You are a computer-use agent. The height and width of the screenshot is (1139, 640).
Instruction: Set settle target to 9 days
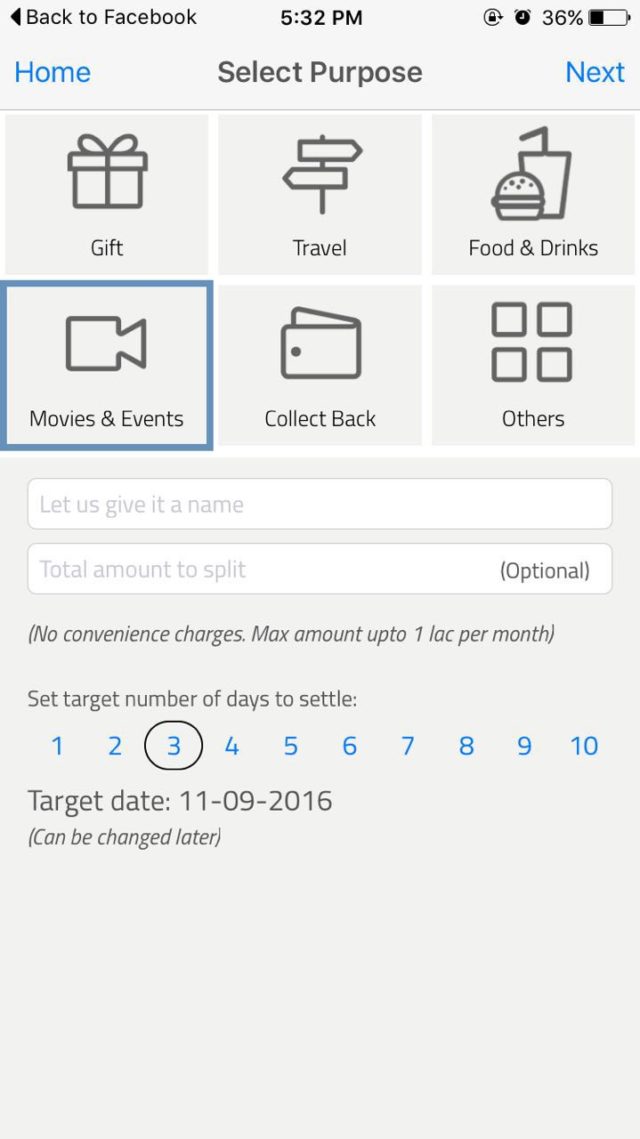point(524,746)
